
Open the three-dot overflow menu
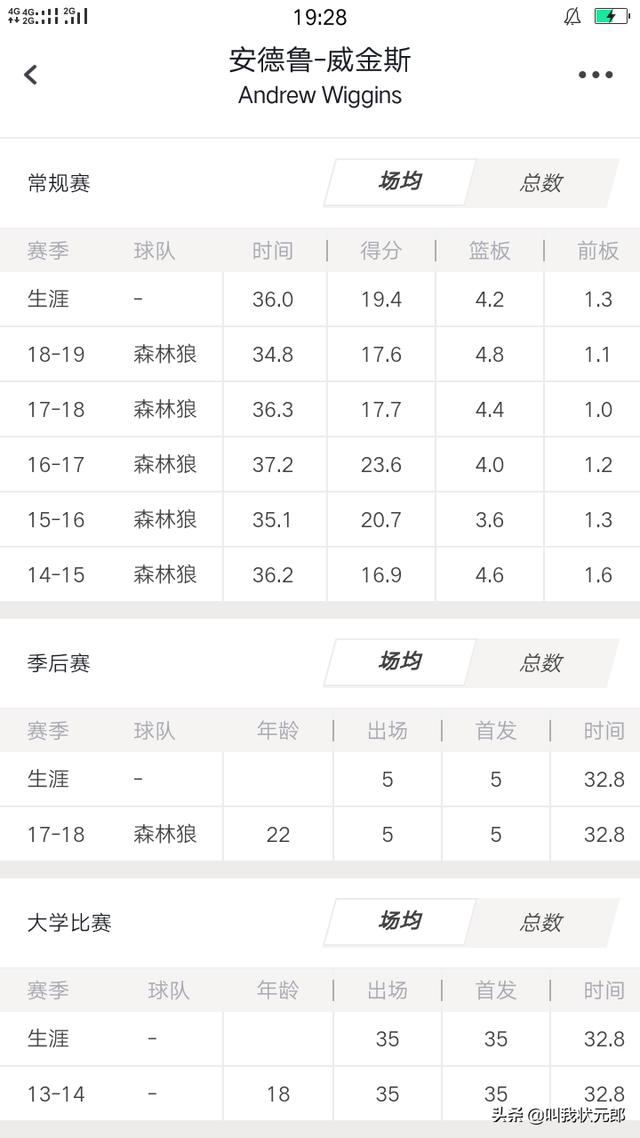pos(595,75)
